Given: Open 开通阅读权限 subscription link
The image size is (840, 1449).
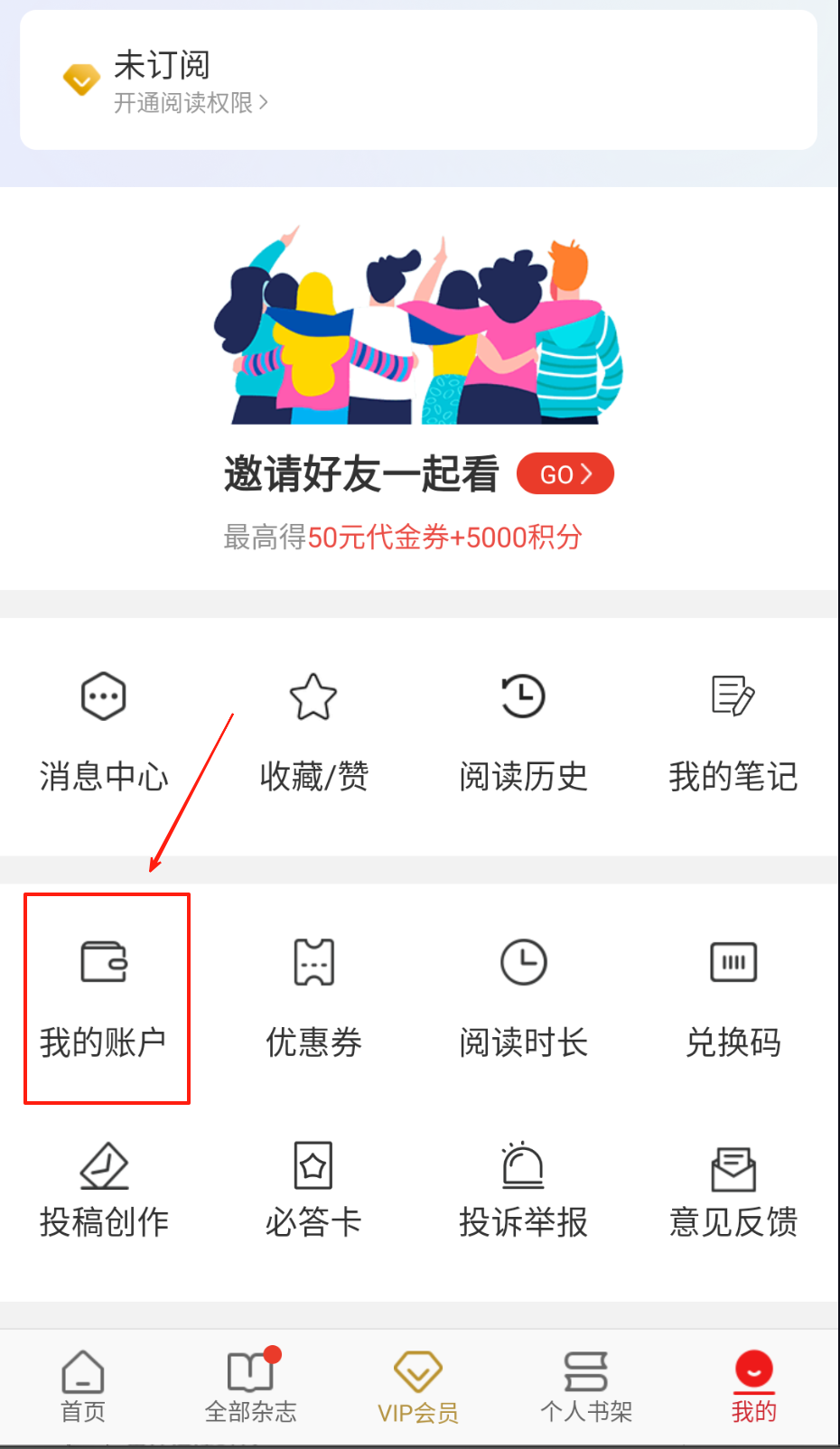Looking at the screenshot, I should click(x=191, y=103).
